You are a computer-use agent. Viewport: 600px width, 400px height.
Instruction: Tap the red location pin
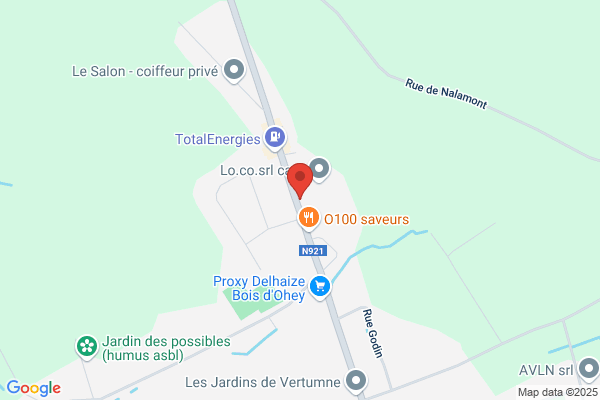click(x=300, y=181)
